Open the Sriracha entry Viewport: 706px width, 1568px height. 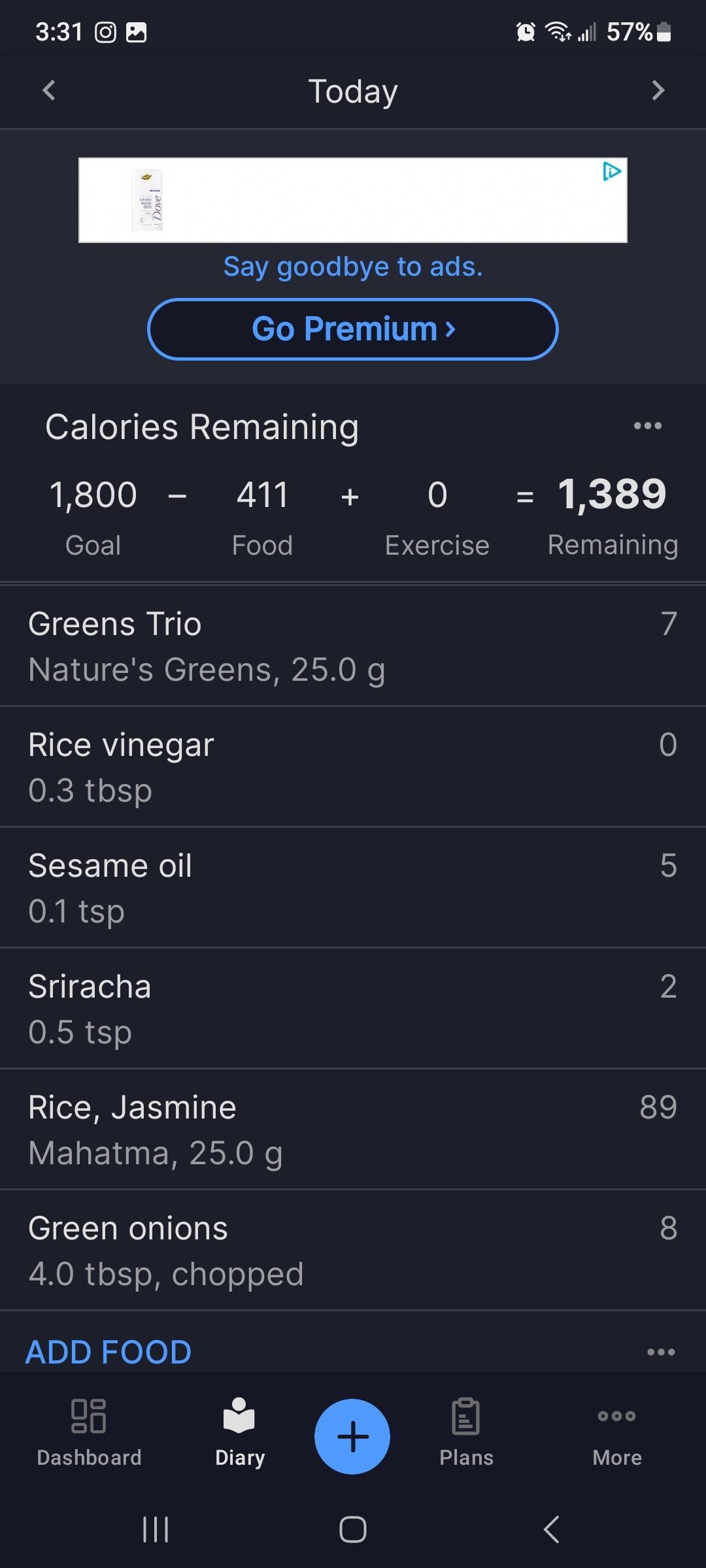[353, 1008]
